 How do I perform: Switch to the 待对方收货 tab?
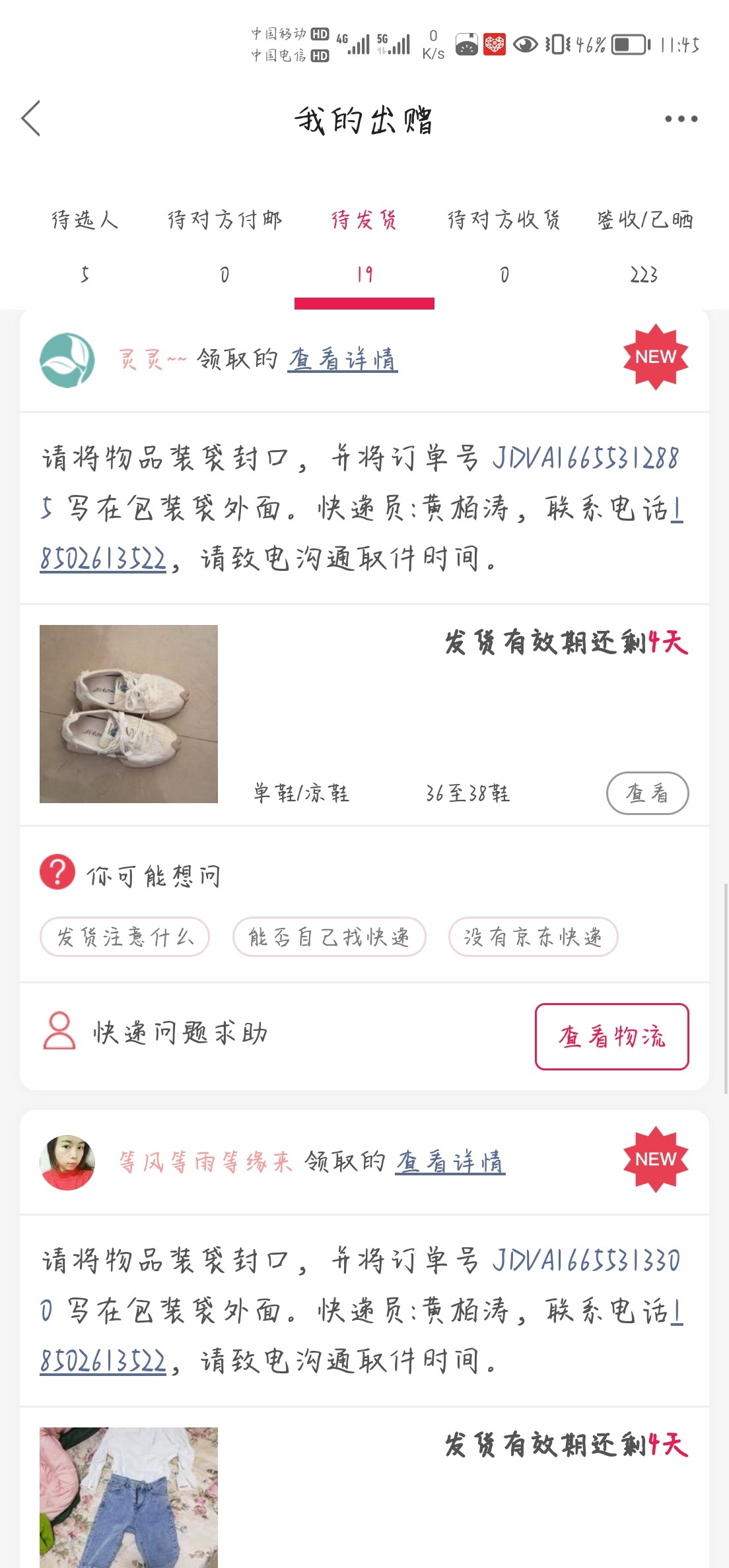tap(504, 244)
